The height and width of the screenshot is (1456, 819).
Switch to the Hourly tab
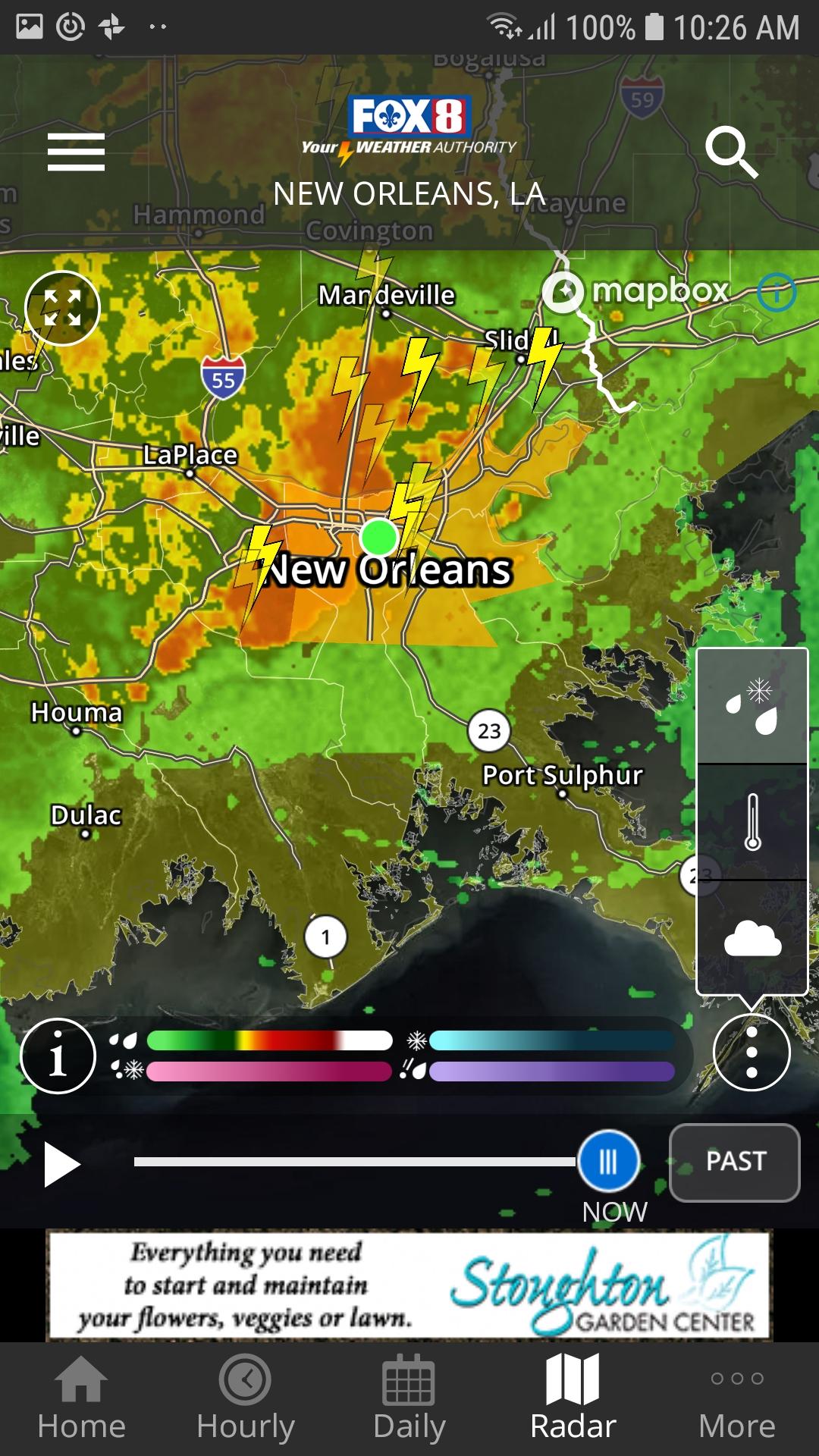[246, 1399]
